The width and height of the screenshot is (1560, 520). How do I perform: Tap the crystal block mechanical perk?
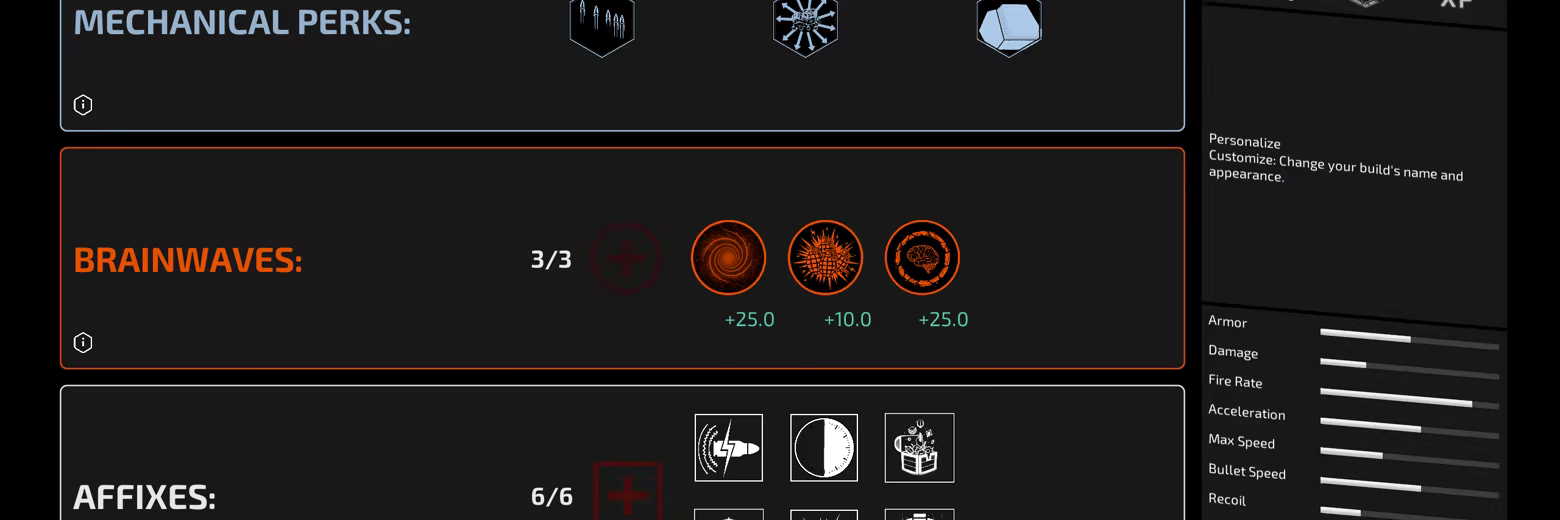(1009, 24)
